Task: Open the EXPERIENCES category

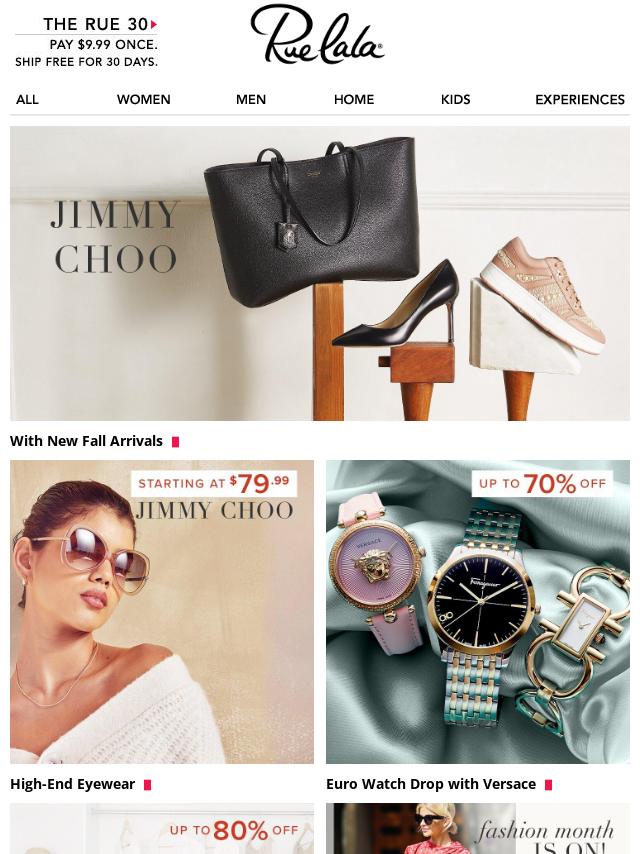Action: point(579,99)
